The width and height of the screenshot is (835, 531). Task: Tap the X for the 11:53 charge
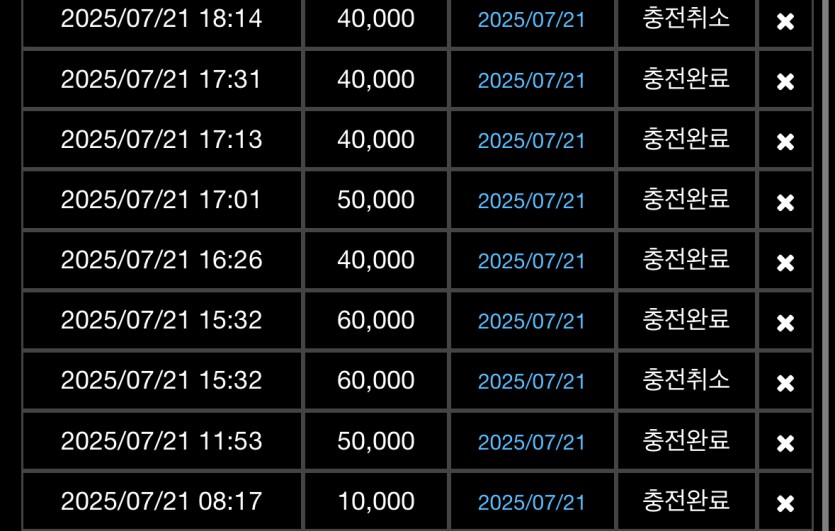click(786, 442)
